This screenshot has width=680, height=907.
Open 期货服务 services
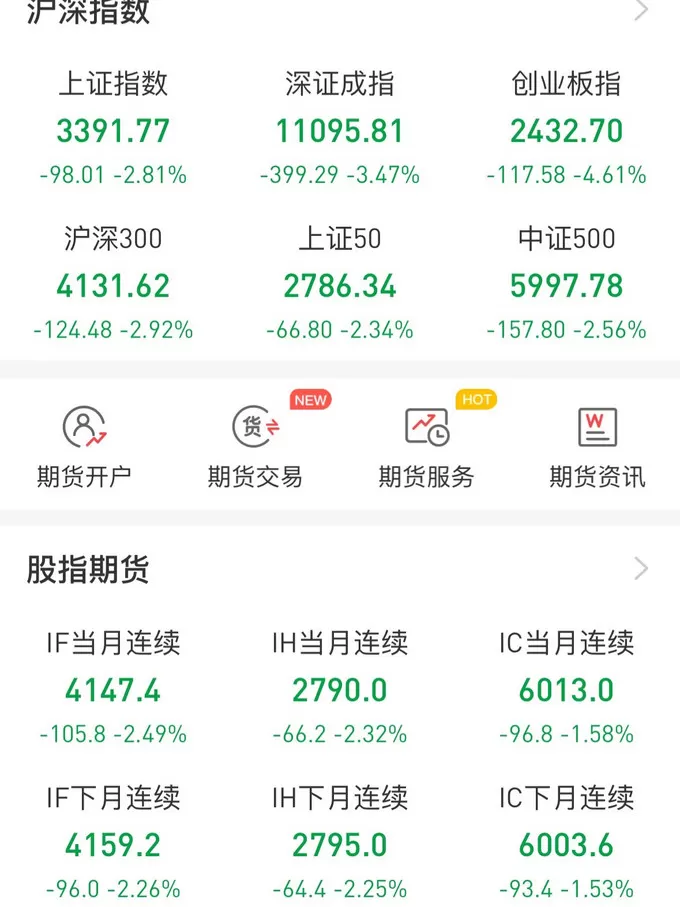(x=426, y=445)
